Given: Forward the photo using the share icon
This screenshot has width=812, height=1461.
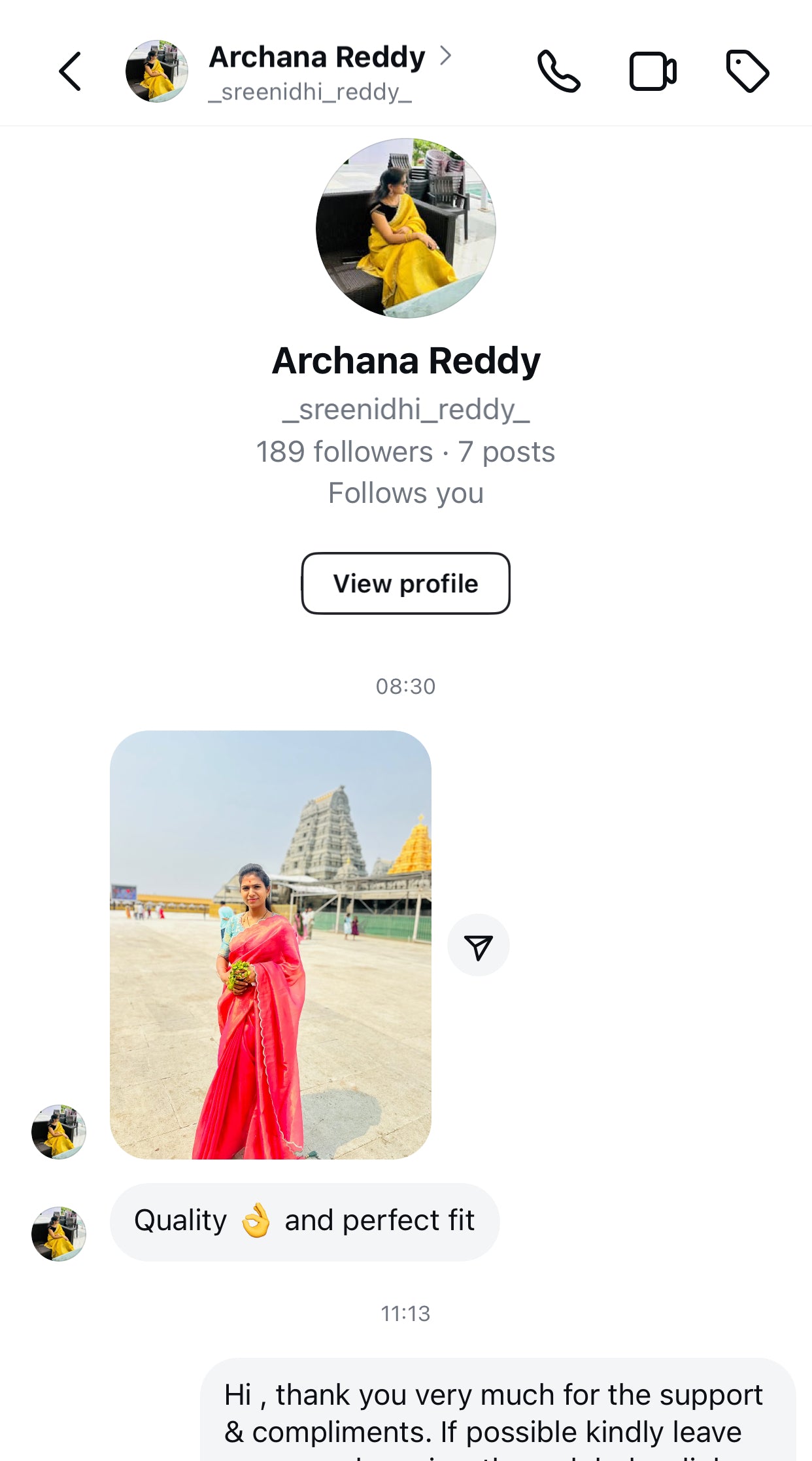Looking at the screenshot, I should tap(478, 946).
